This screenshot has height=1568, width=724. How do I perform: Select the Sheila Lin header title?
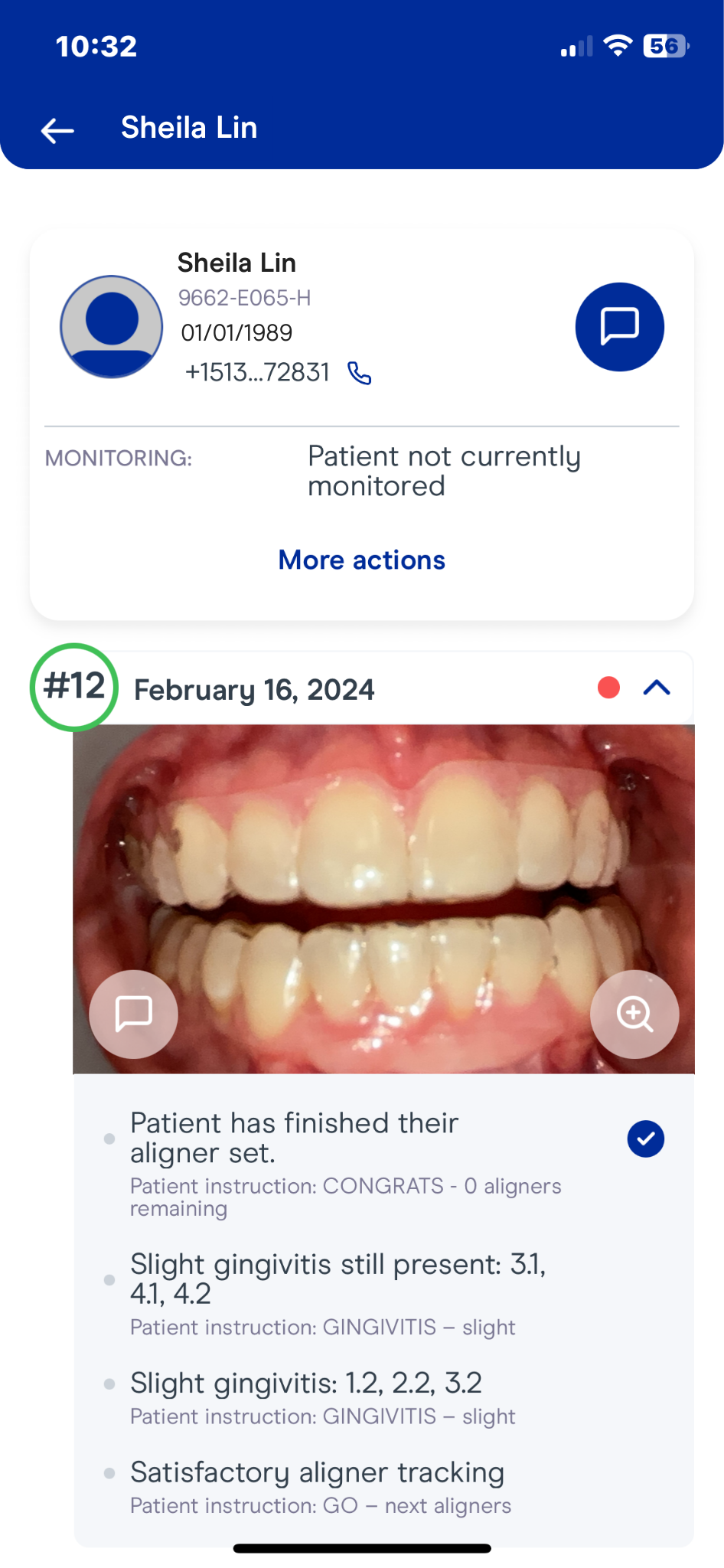tap(188, 127)
